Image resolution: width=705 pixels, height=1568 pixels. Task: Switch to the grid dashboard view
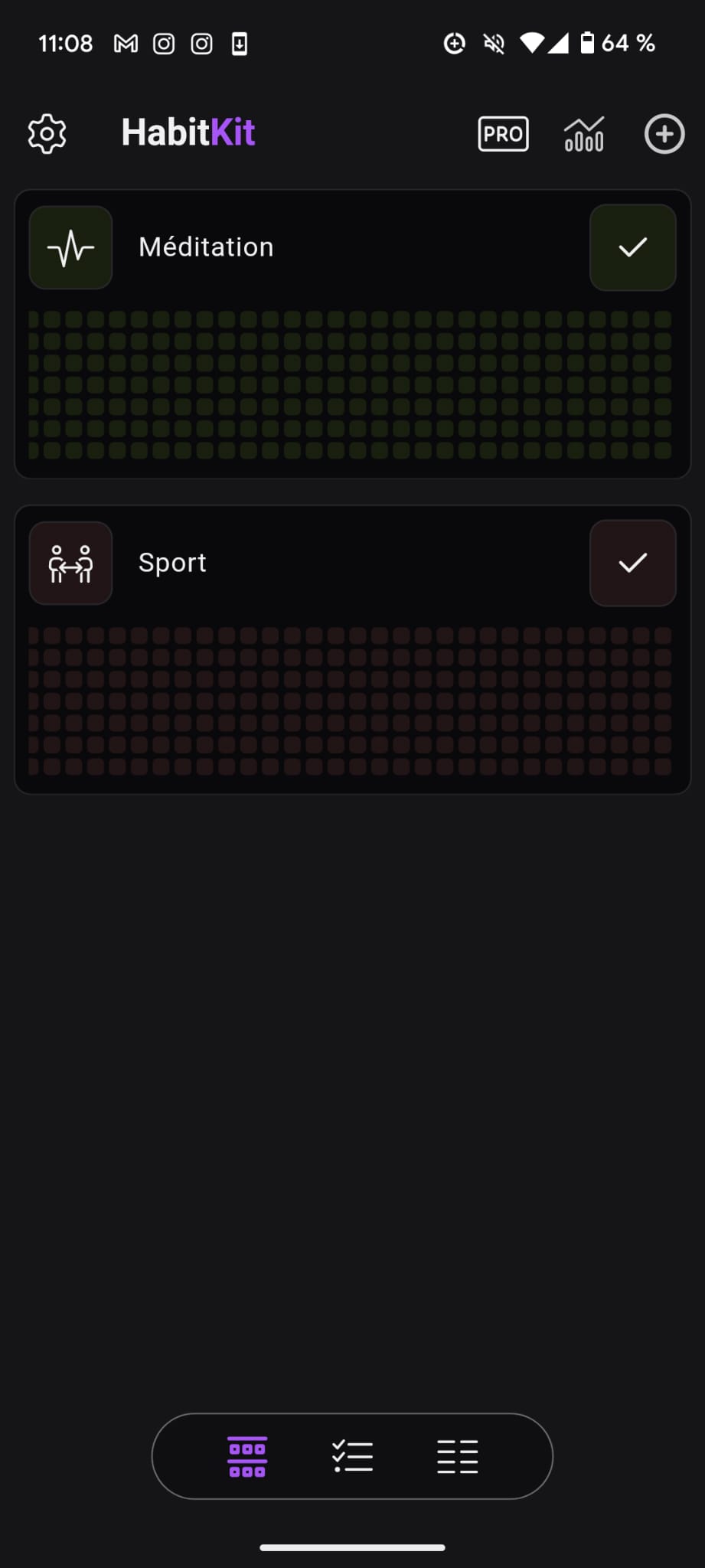246,1455
